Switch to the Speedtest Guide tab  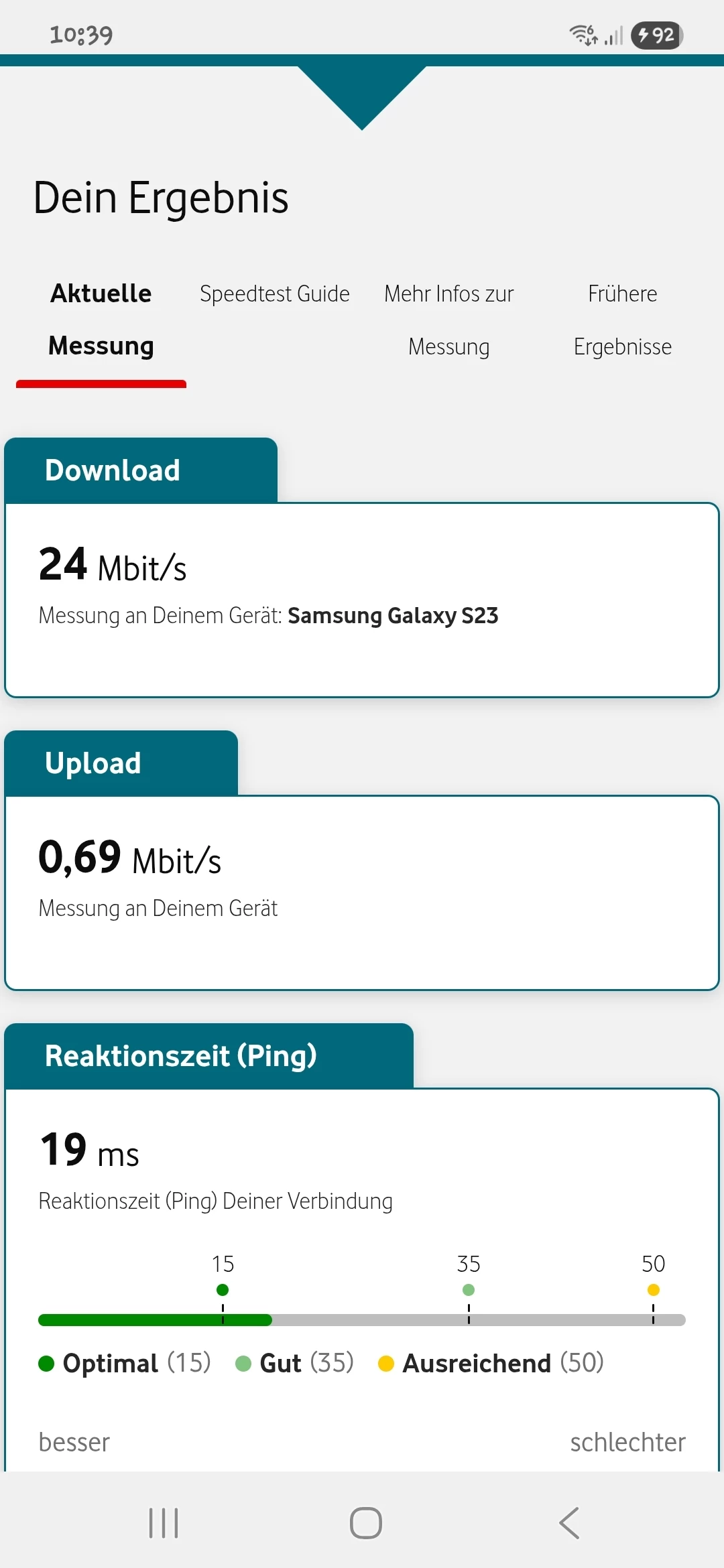[274, 294]
